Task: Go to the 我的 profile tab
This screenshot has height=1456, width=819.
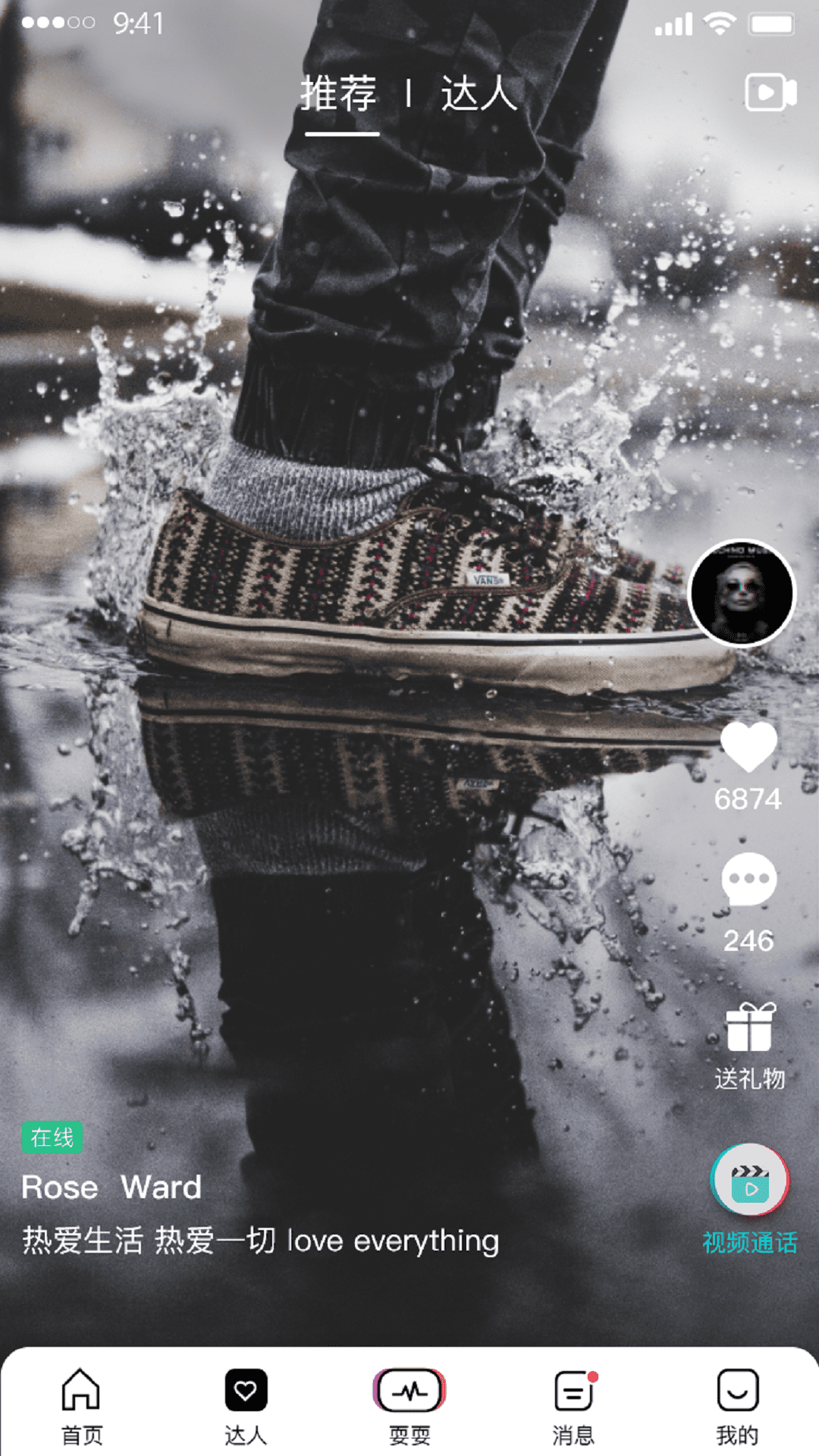Action: pyautogui.click(x=737, y=1404)
